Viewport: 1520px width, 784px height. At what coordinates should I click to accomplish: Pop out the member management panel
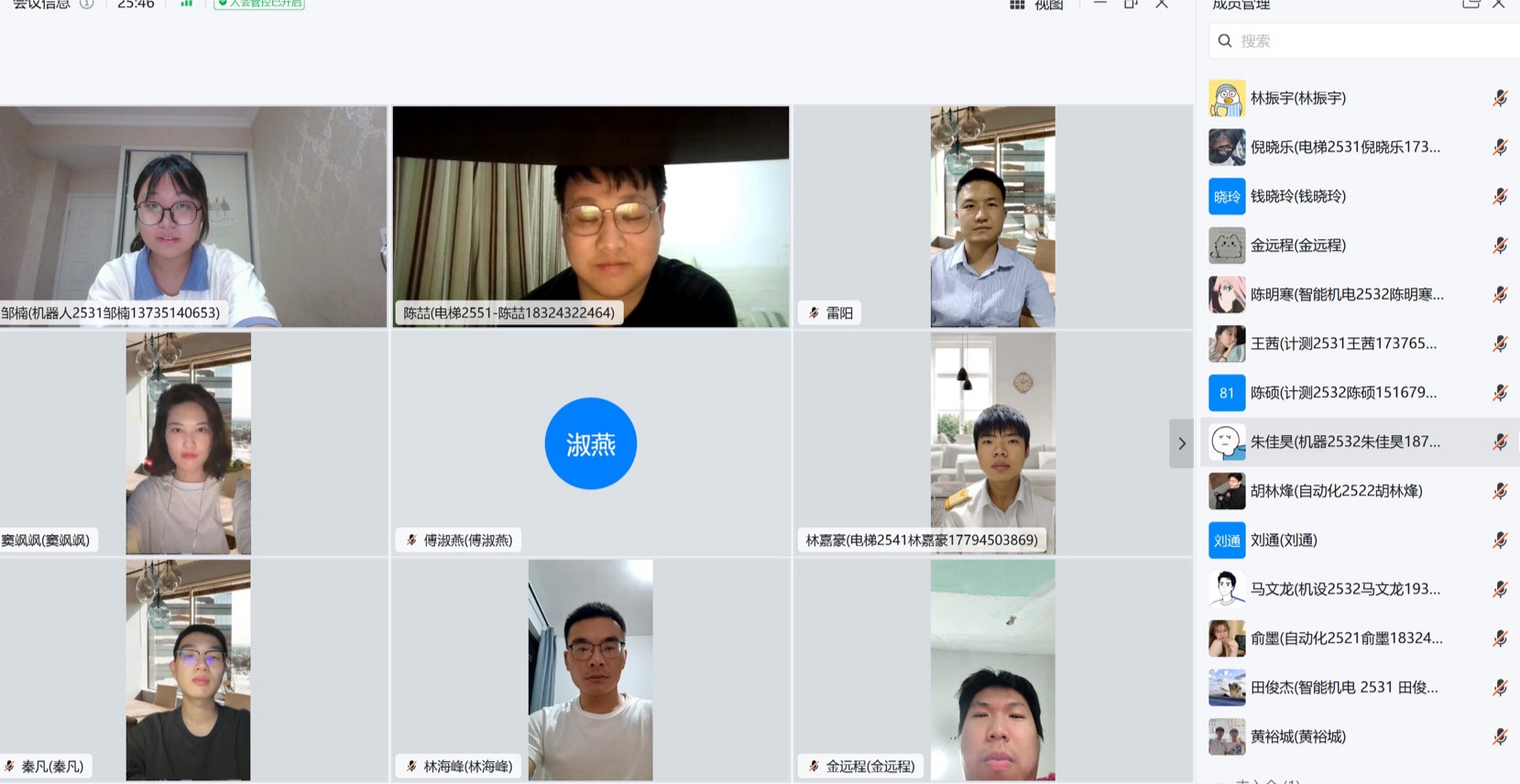(1471, 5)
